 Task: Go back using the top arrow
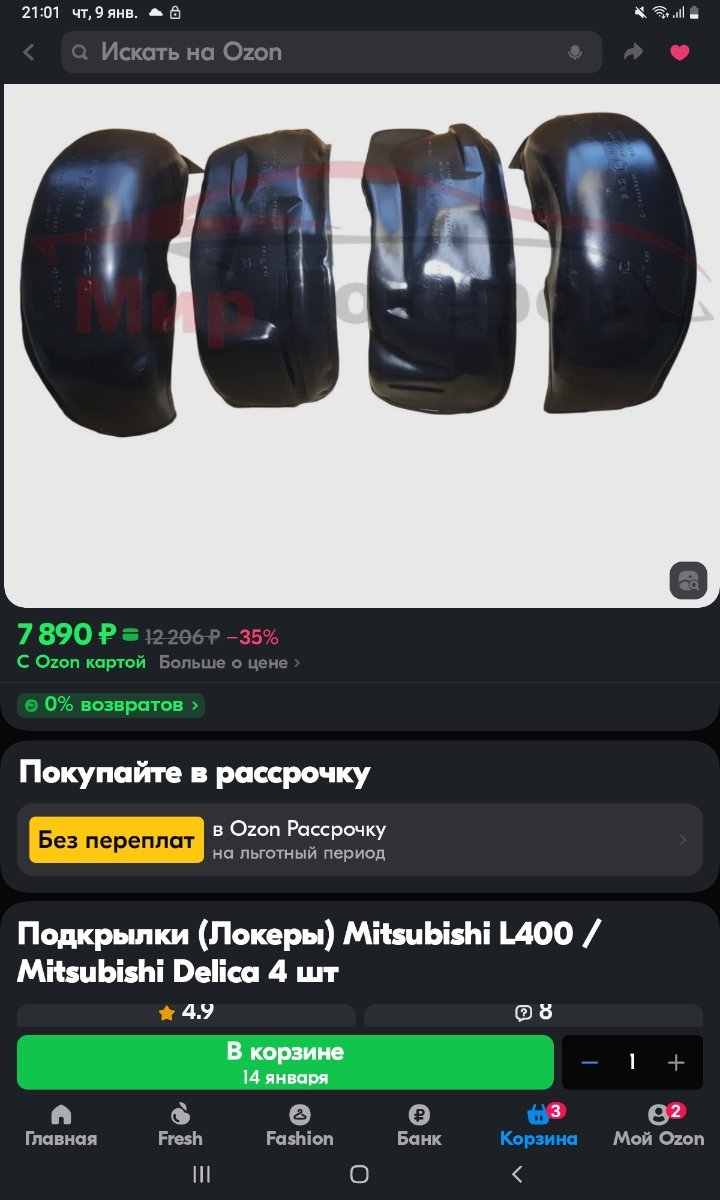[x=29, y=52]
